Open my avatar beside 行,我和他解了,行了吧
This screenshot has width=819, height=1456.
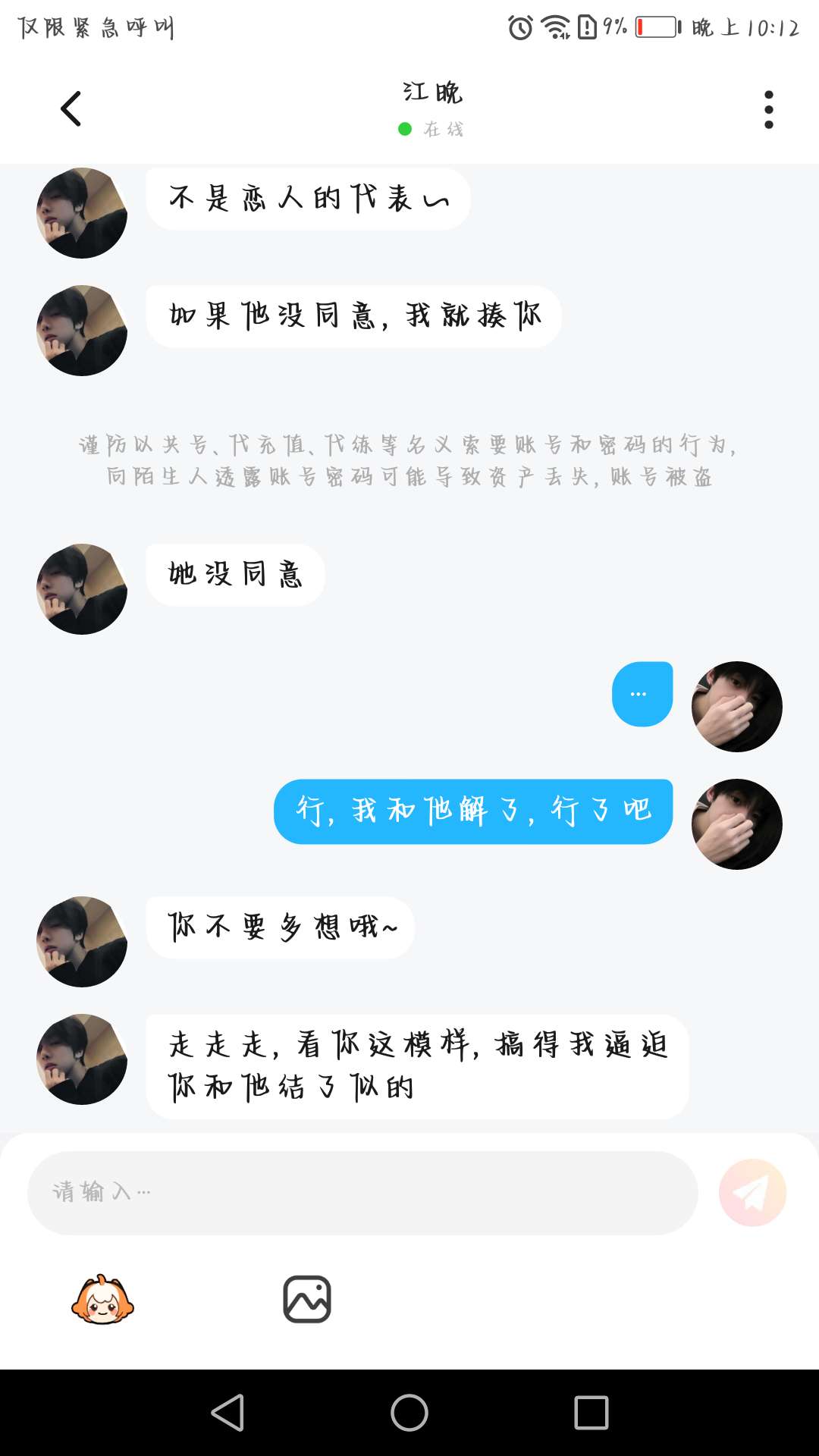tap(736, 824)
